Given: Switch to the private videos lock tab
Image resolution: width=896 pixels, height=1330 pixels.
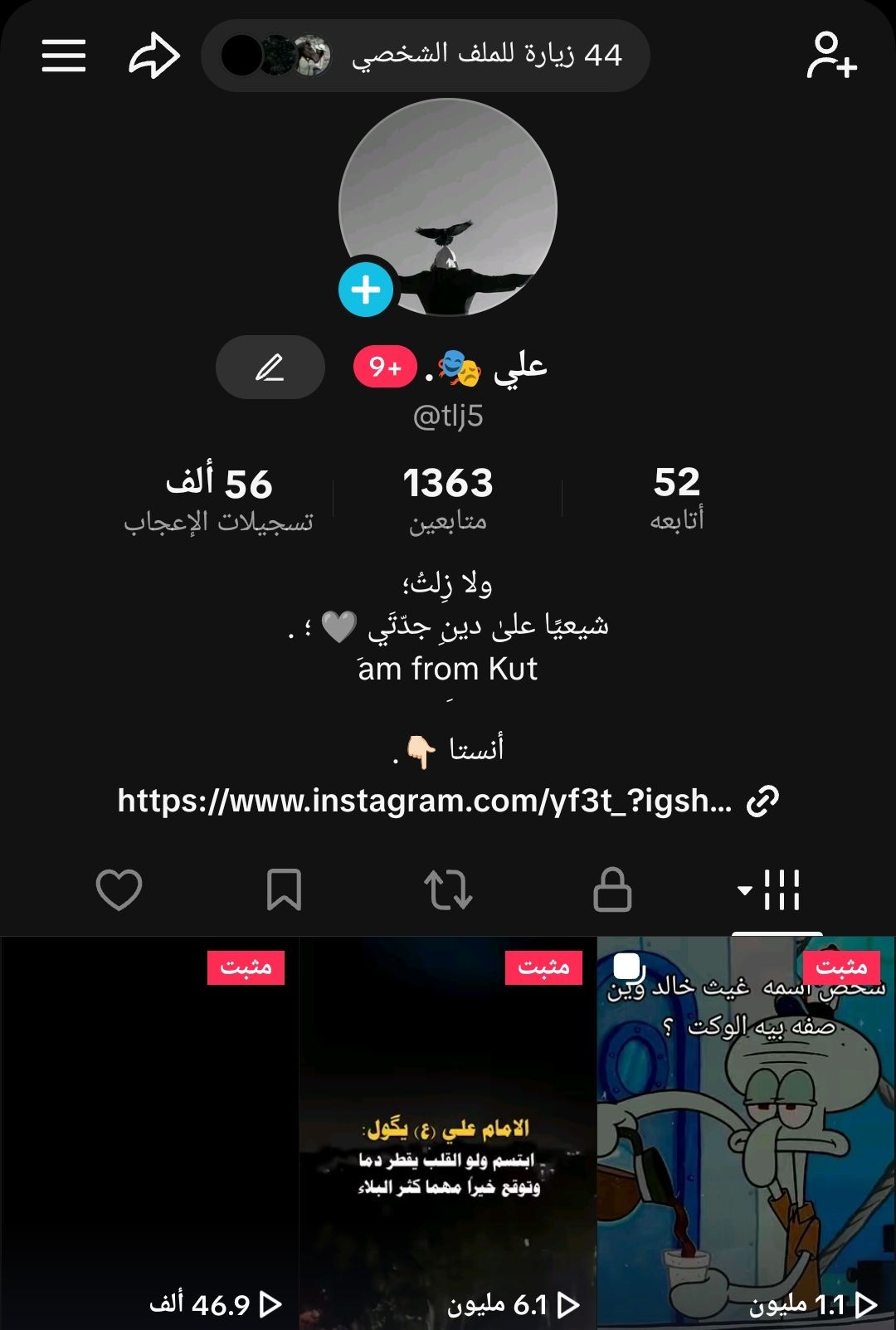Looking at the screenshot, I should click(612, 889).
